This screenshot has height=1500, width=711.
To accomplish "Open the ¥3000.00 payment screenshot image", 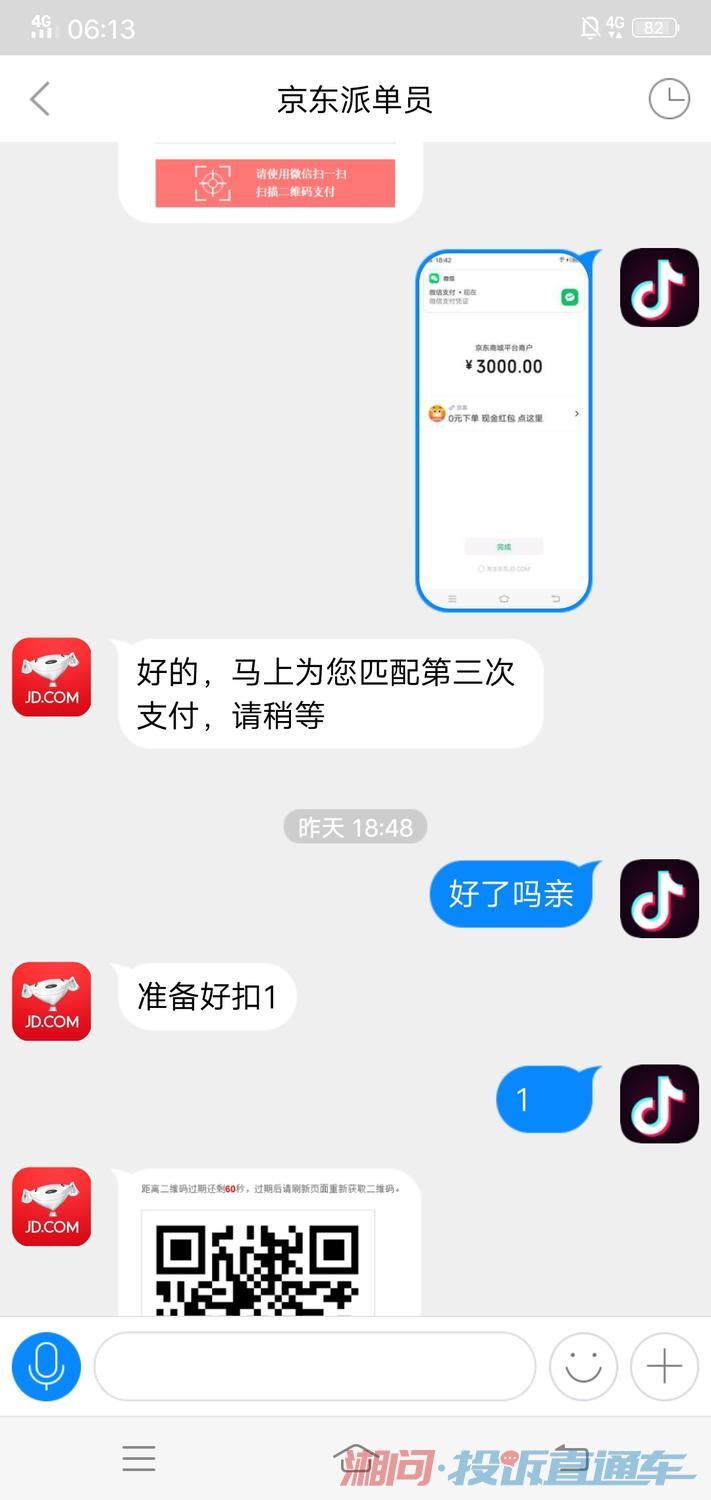I will click(x=504, y=430).
